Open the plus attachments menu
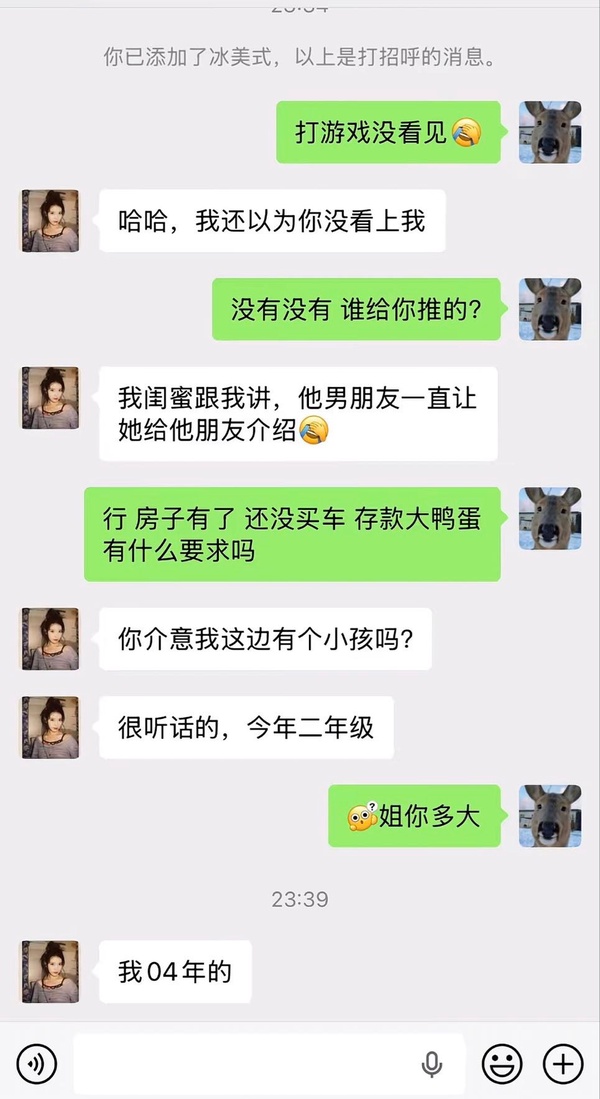Screen dimensions: 600x1099 click(x=563, y=1064)
